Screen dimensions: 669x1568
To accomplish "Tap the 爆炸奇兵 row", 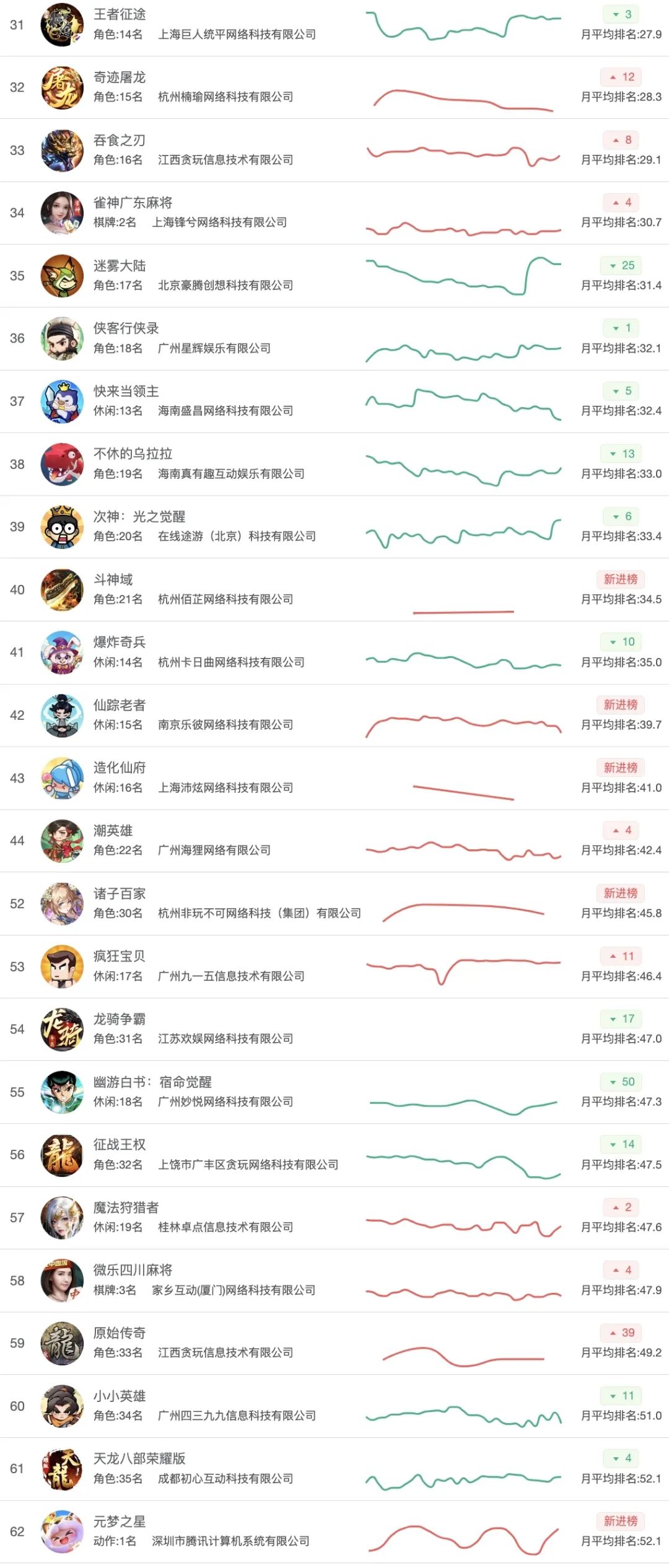I will (120, 642).
